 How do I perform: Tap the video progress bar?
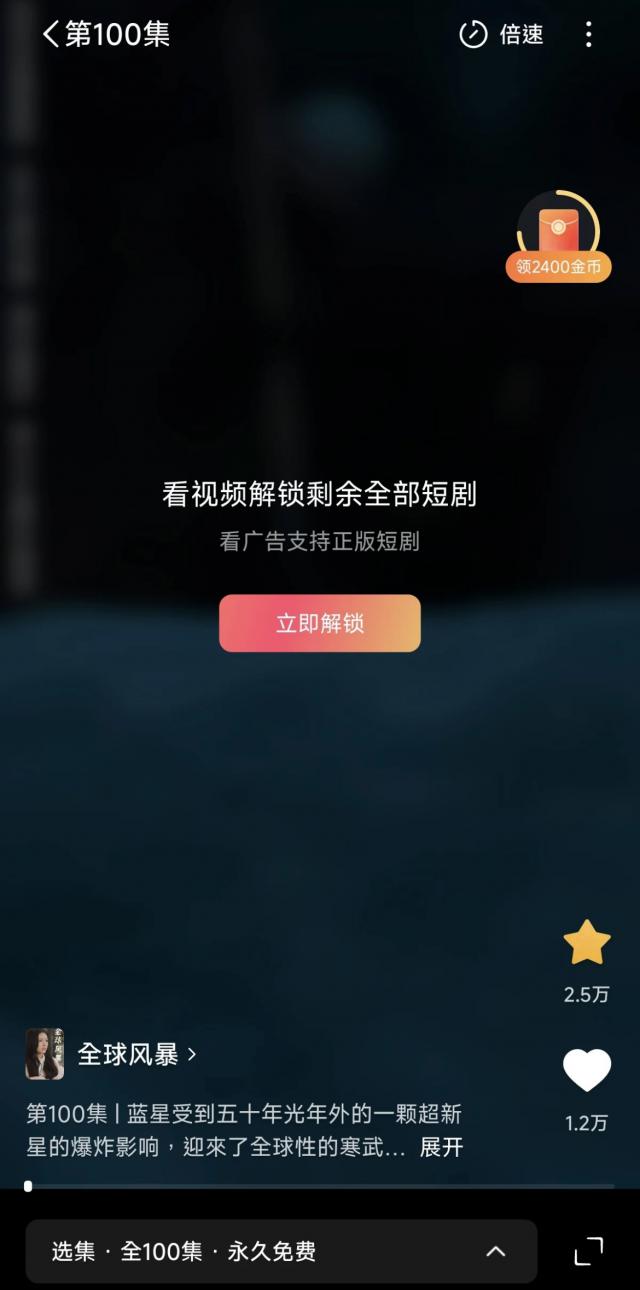[320, 1186]
